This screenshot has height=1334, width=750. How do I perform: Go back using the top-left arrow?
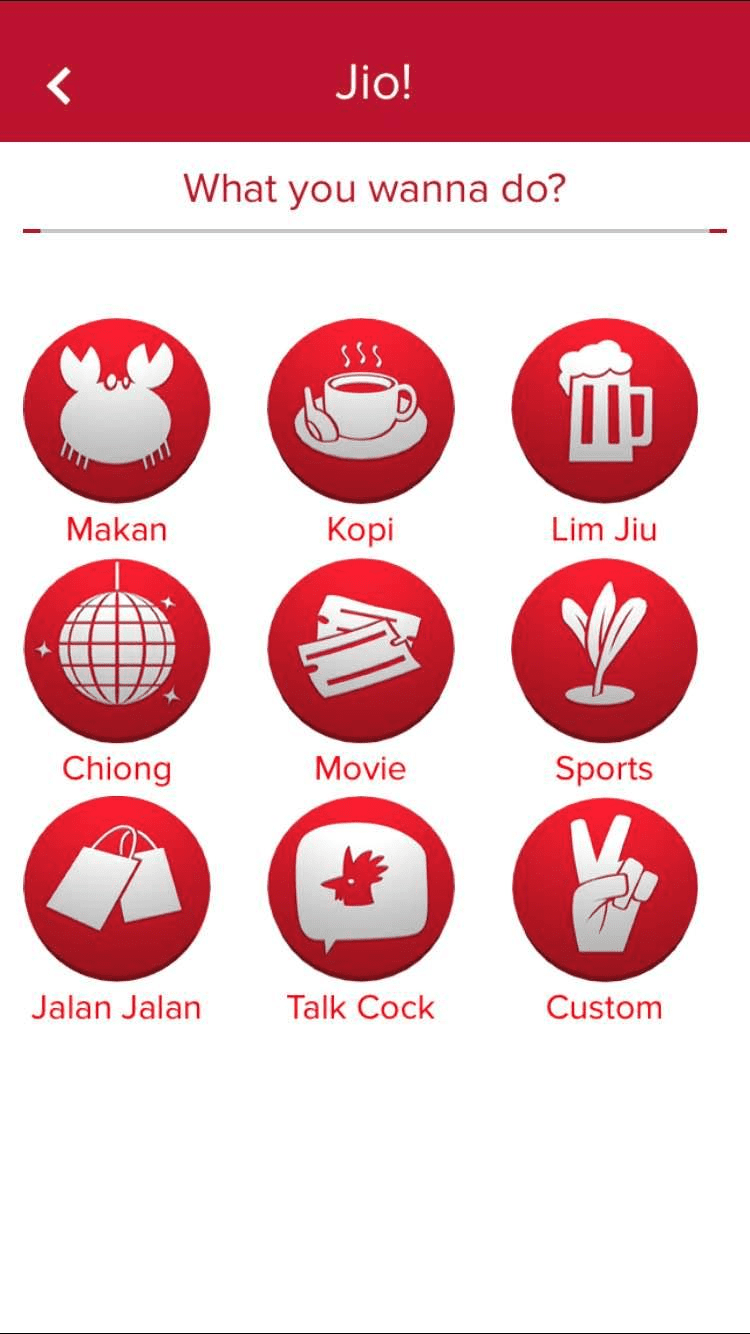tap(60, 86)
